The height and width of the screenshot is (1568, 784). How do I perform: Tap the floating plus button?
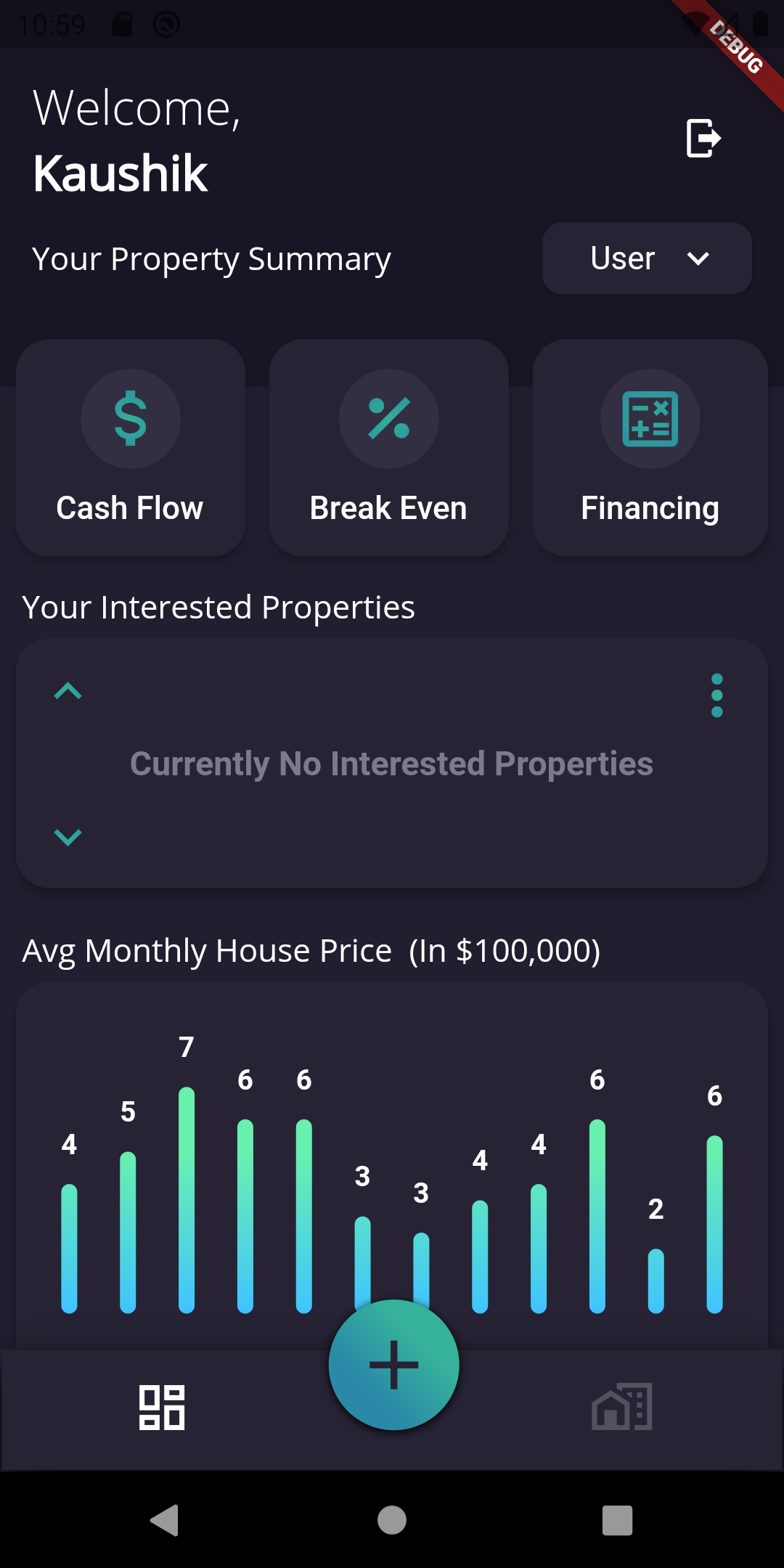393,1365
